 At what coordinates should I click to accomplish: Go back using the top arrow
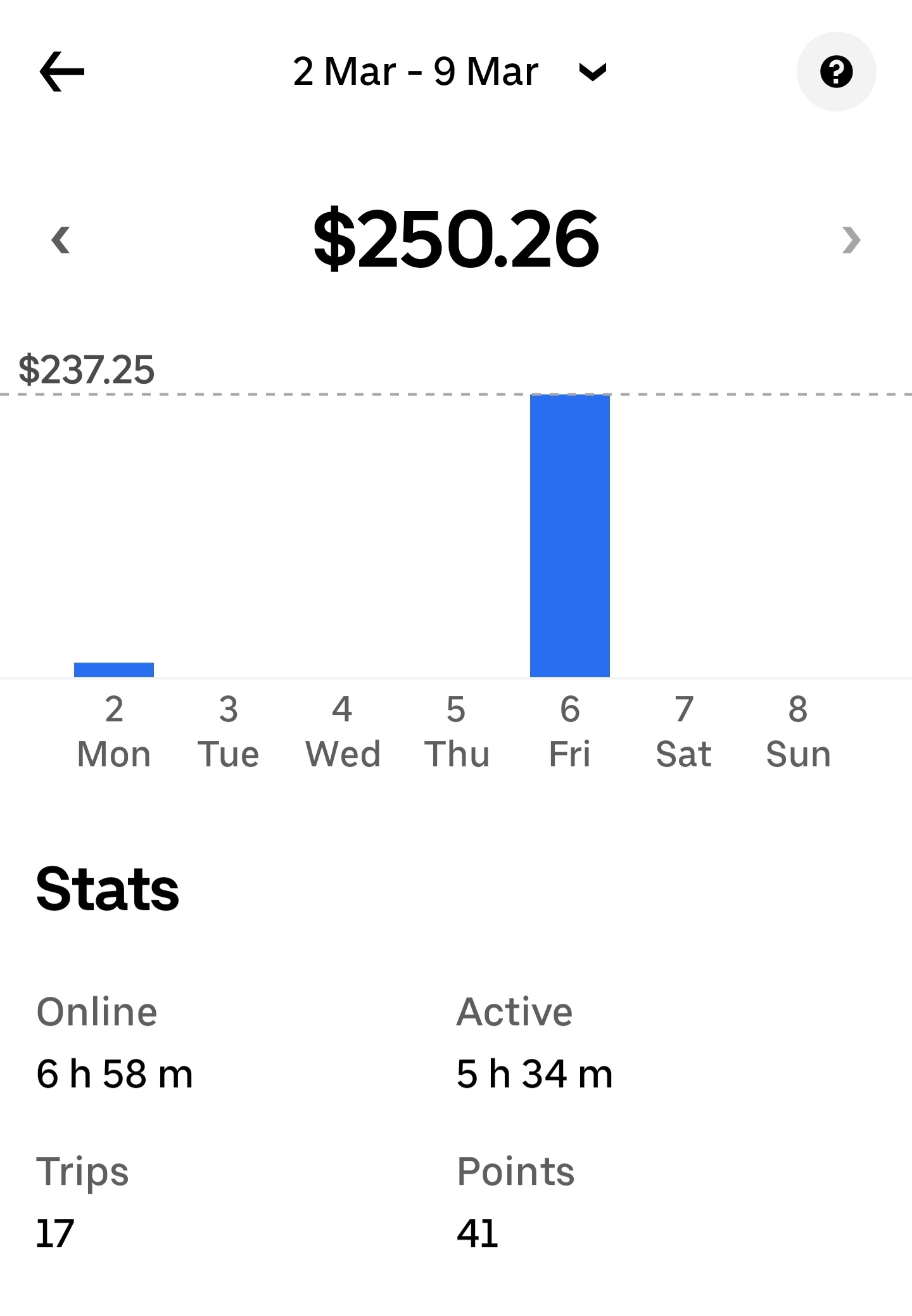61,72
